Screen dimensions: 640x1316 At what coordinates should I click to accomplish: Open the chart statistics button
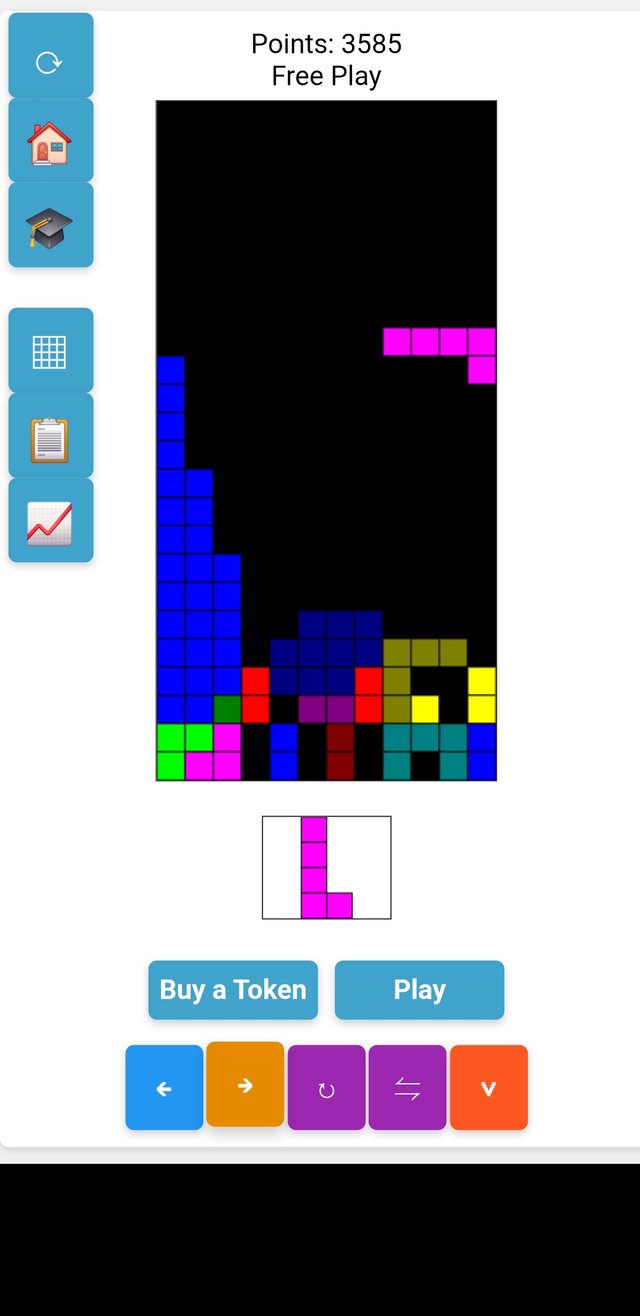click(50, 520)
